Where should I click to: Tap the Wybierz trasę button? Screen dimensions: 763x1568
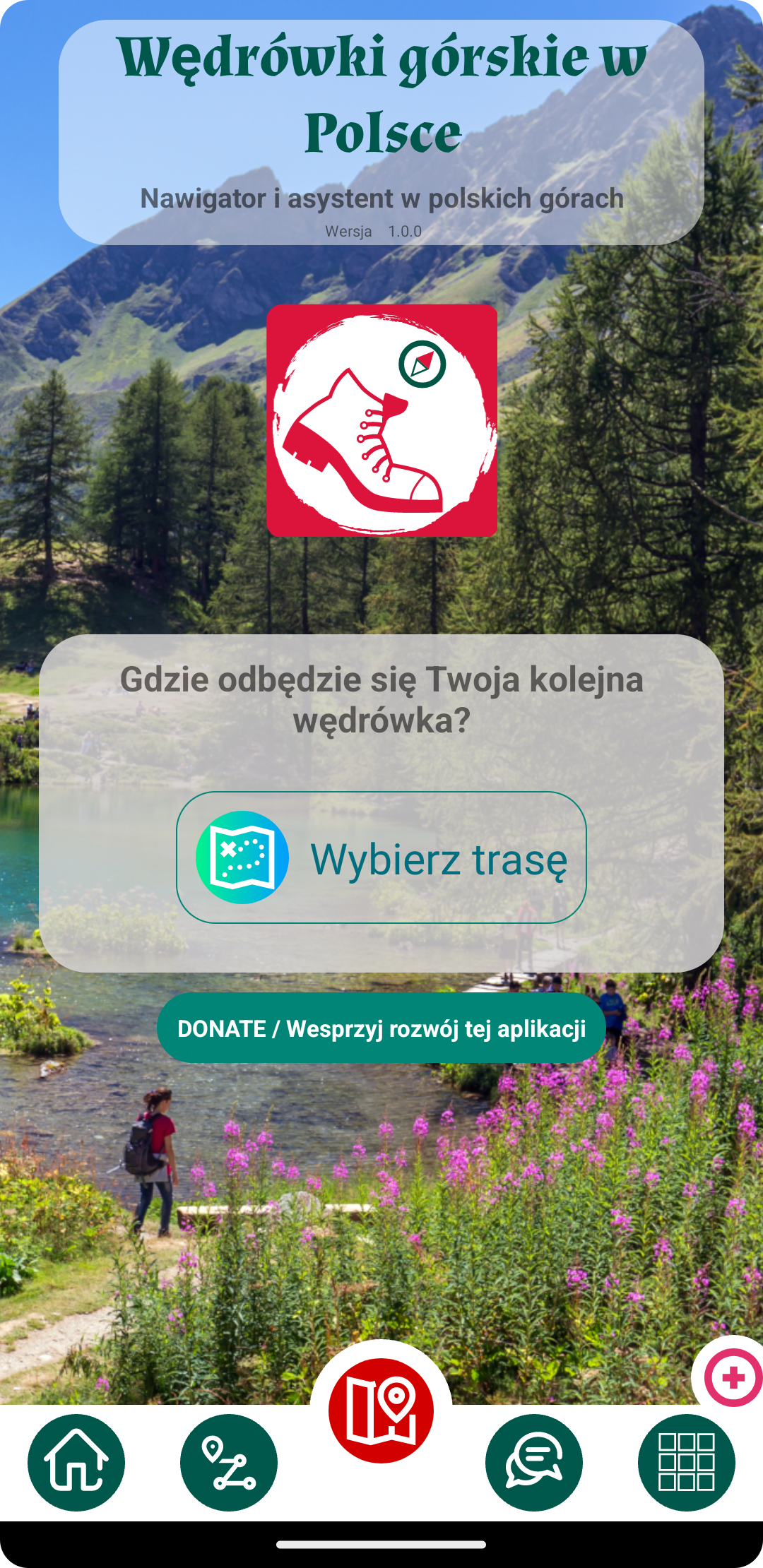(x=381, y=857)
